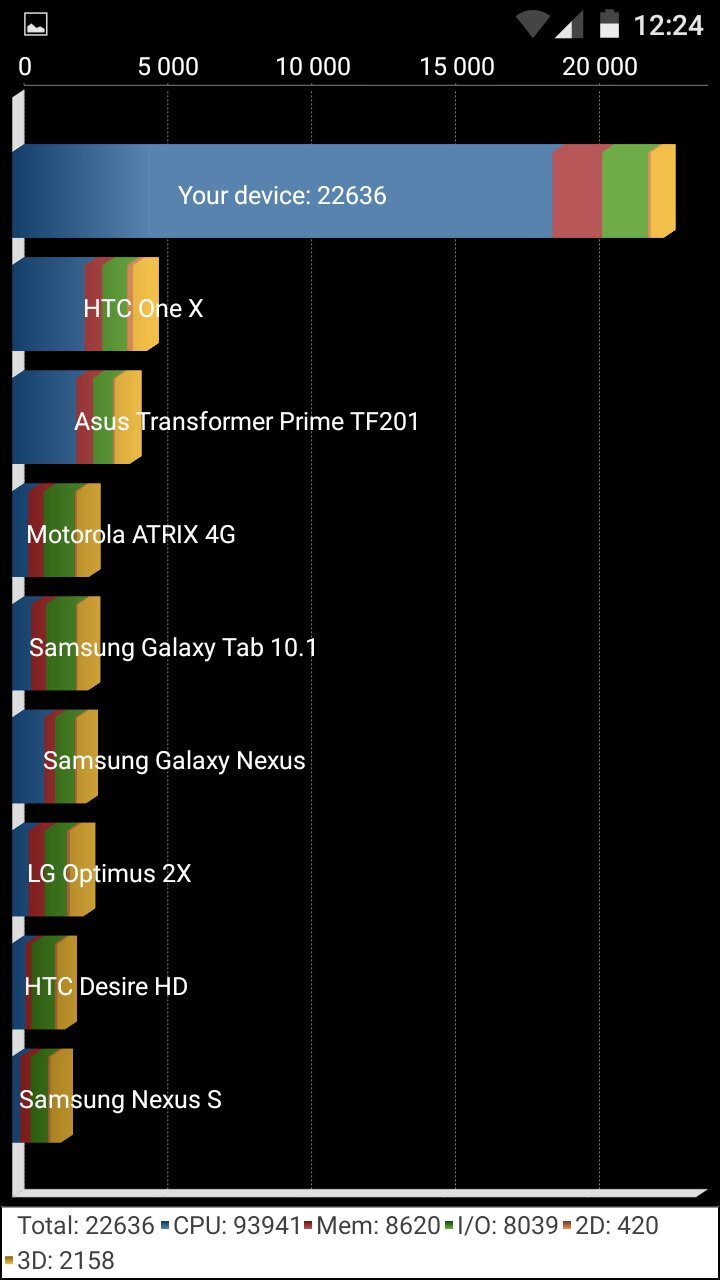Select the orange 2D legend marker

coord(568,1224)
